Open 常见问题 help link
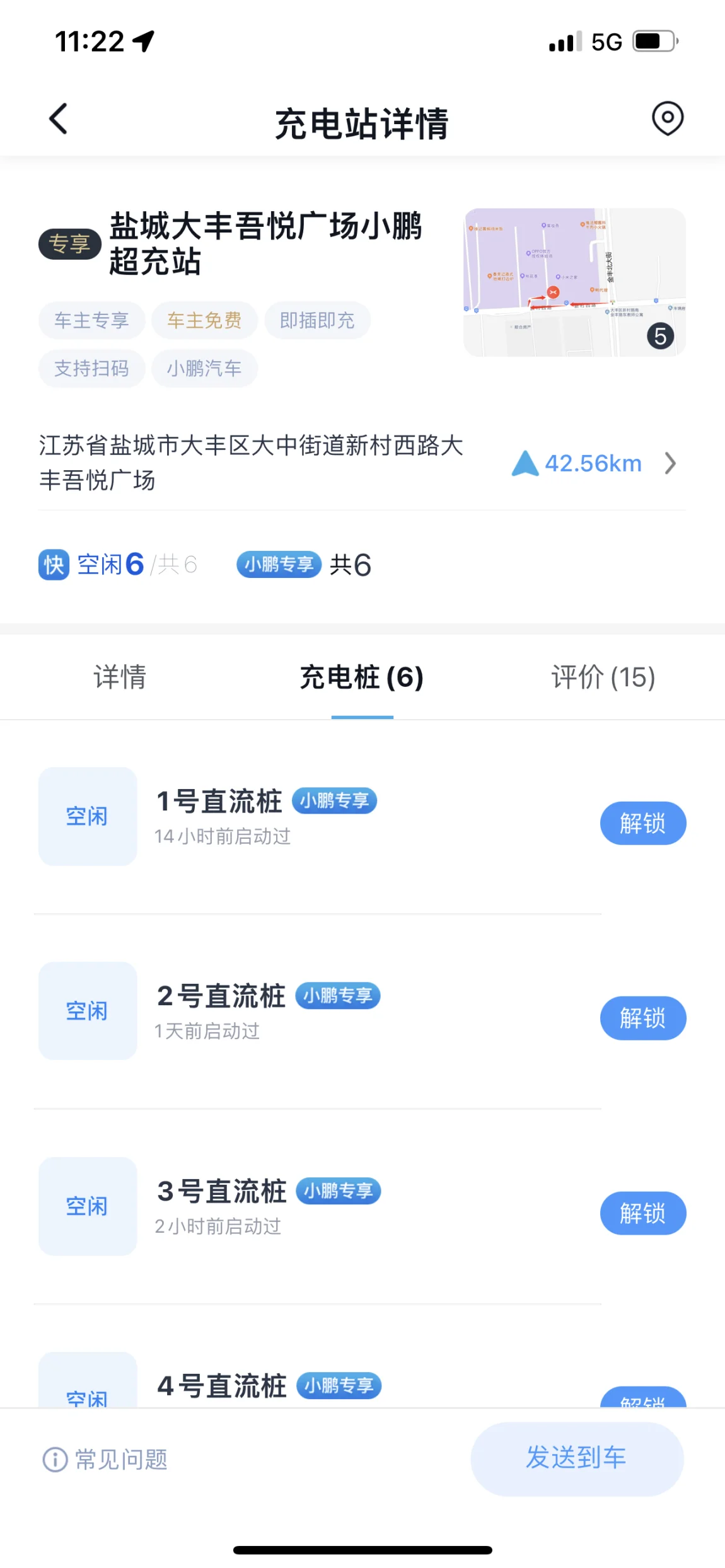This screenshot has width=725, height=1568. (x=105, y=1459)
